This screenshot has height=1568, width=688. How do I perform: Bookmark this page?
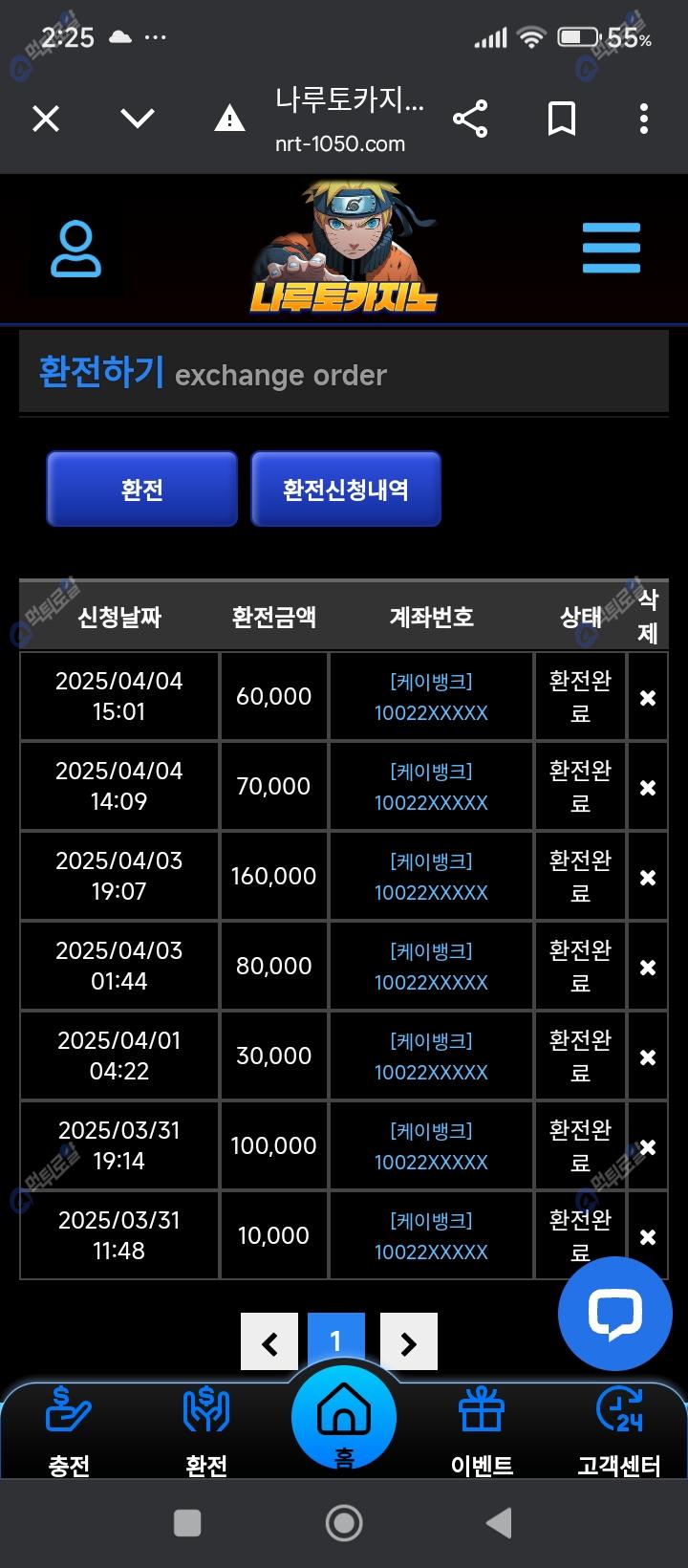coord(562,119)
